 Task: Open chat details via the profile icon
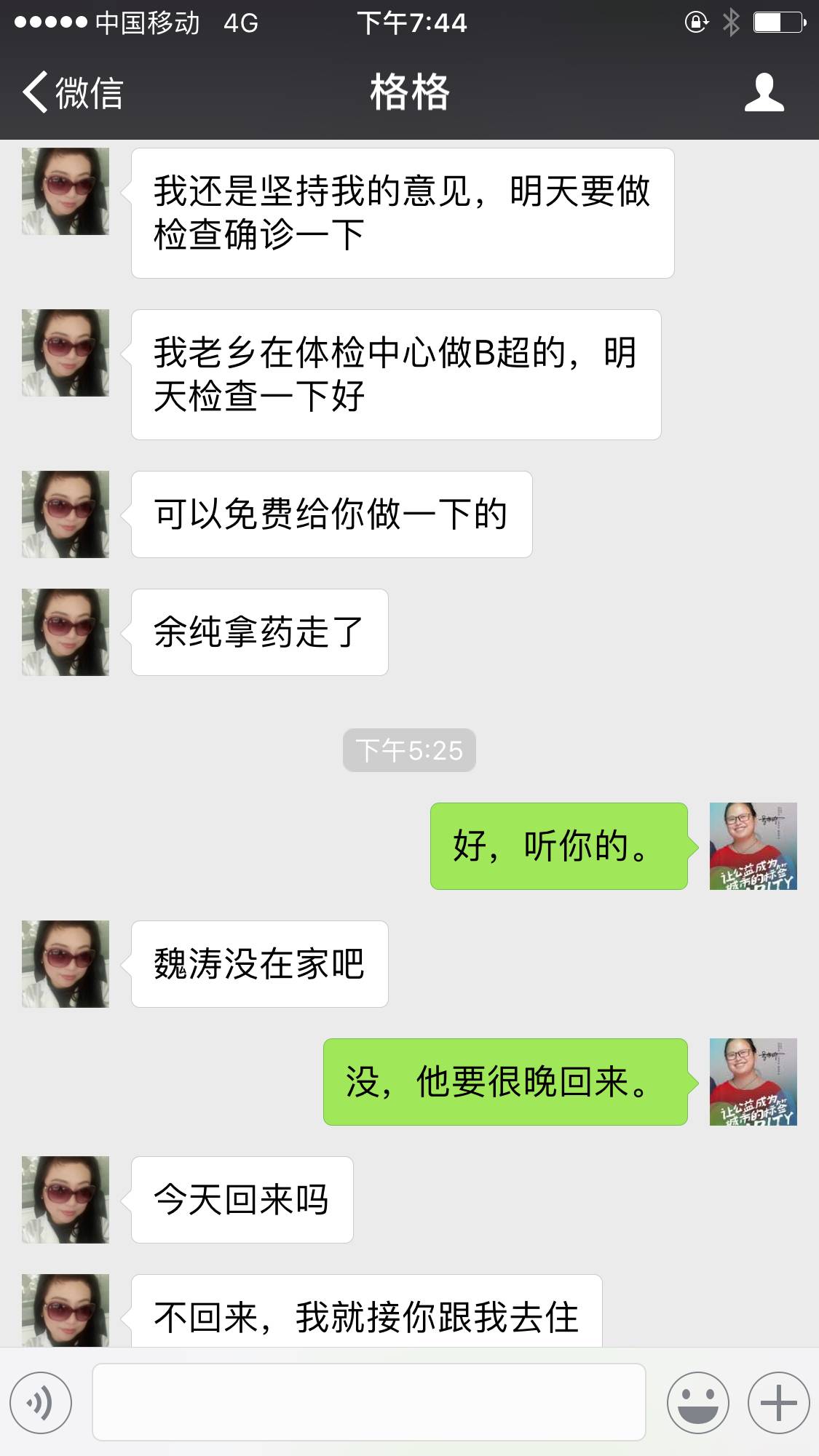[764, 92]
